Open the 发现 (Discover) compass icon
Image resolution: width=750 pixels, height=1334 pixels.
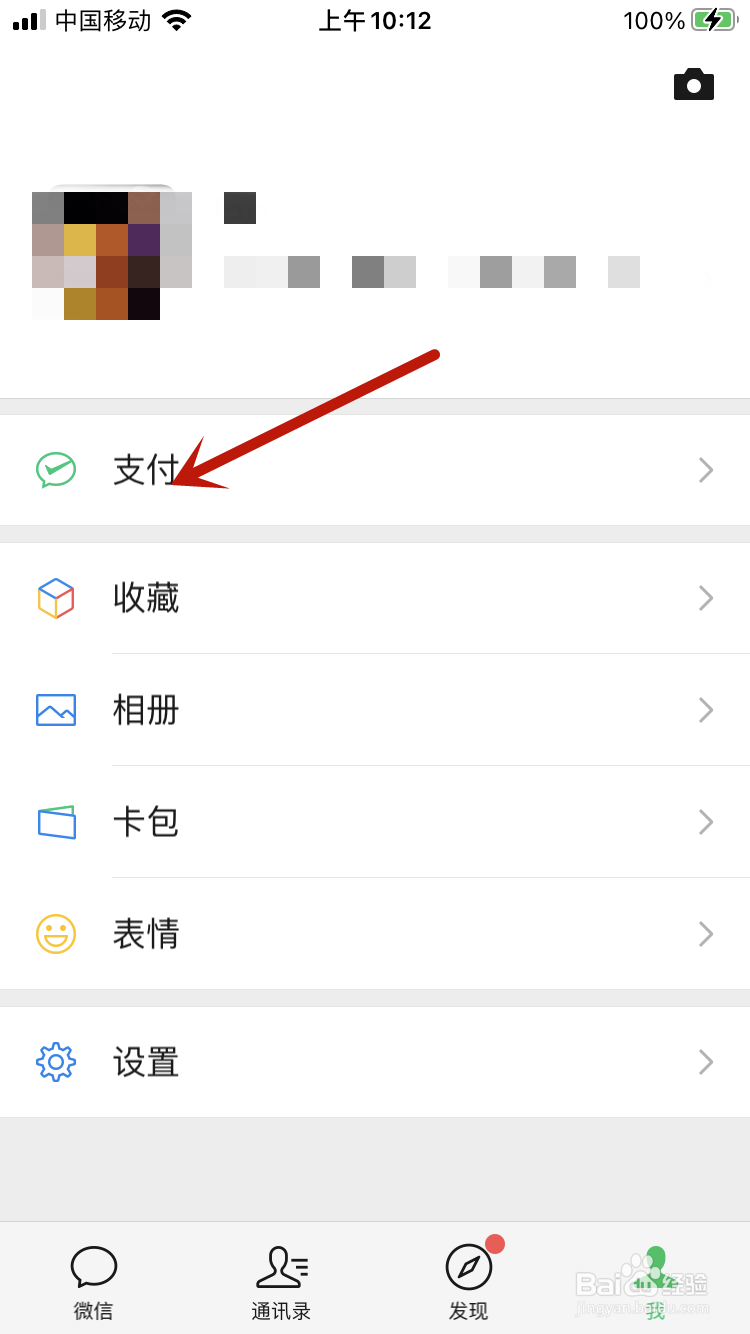point(468,1266)
